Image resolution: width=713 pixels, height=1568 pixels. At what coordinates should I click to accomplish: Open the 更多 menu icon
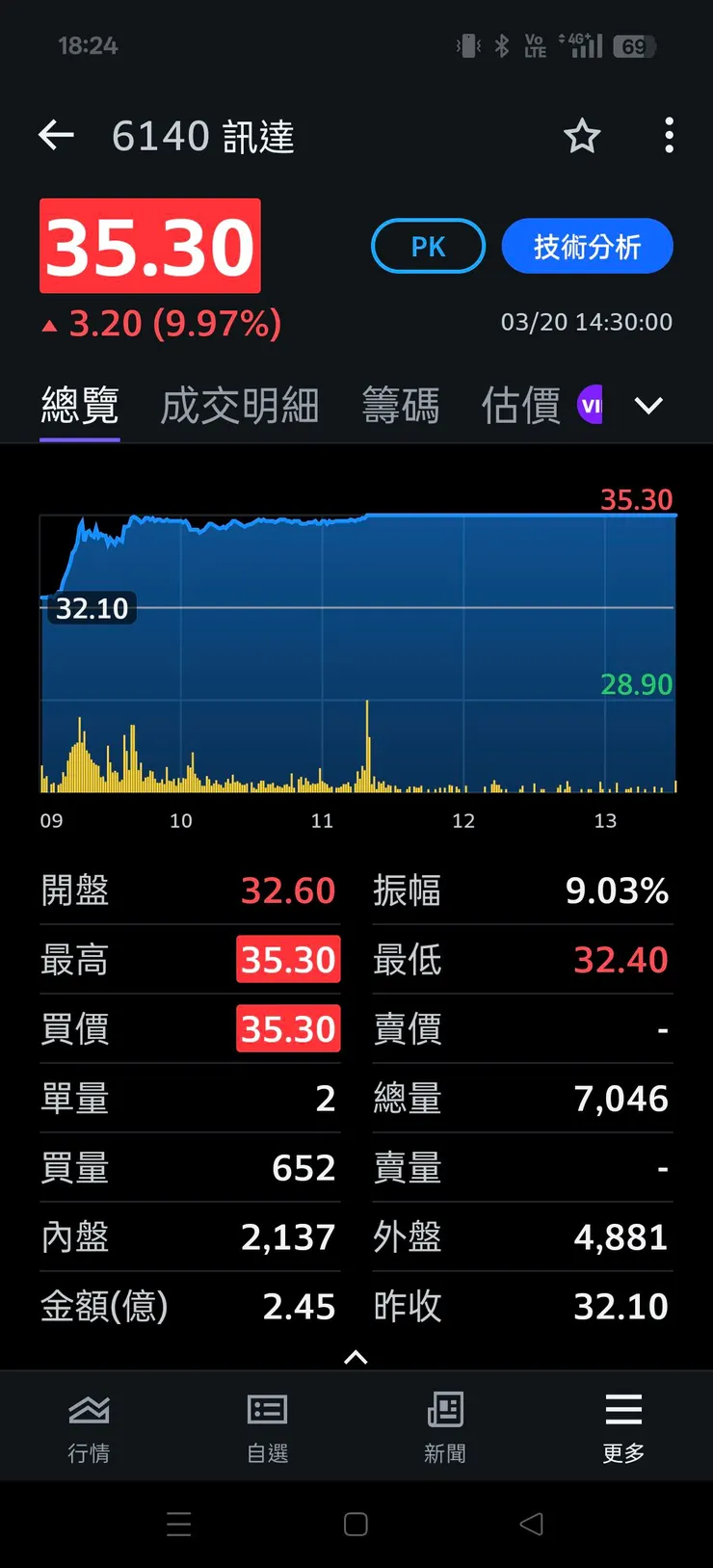(x=622, y=1426)
